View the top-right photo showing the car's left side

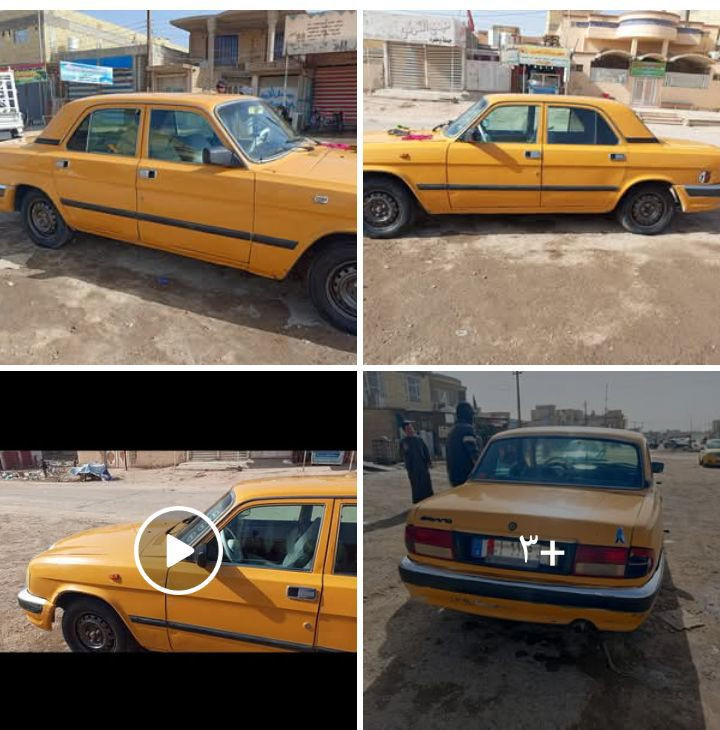pos(541,187)
